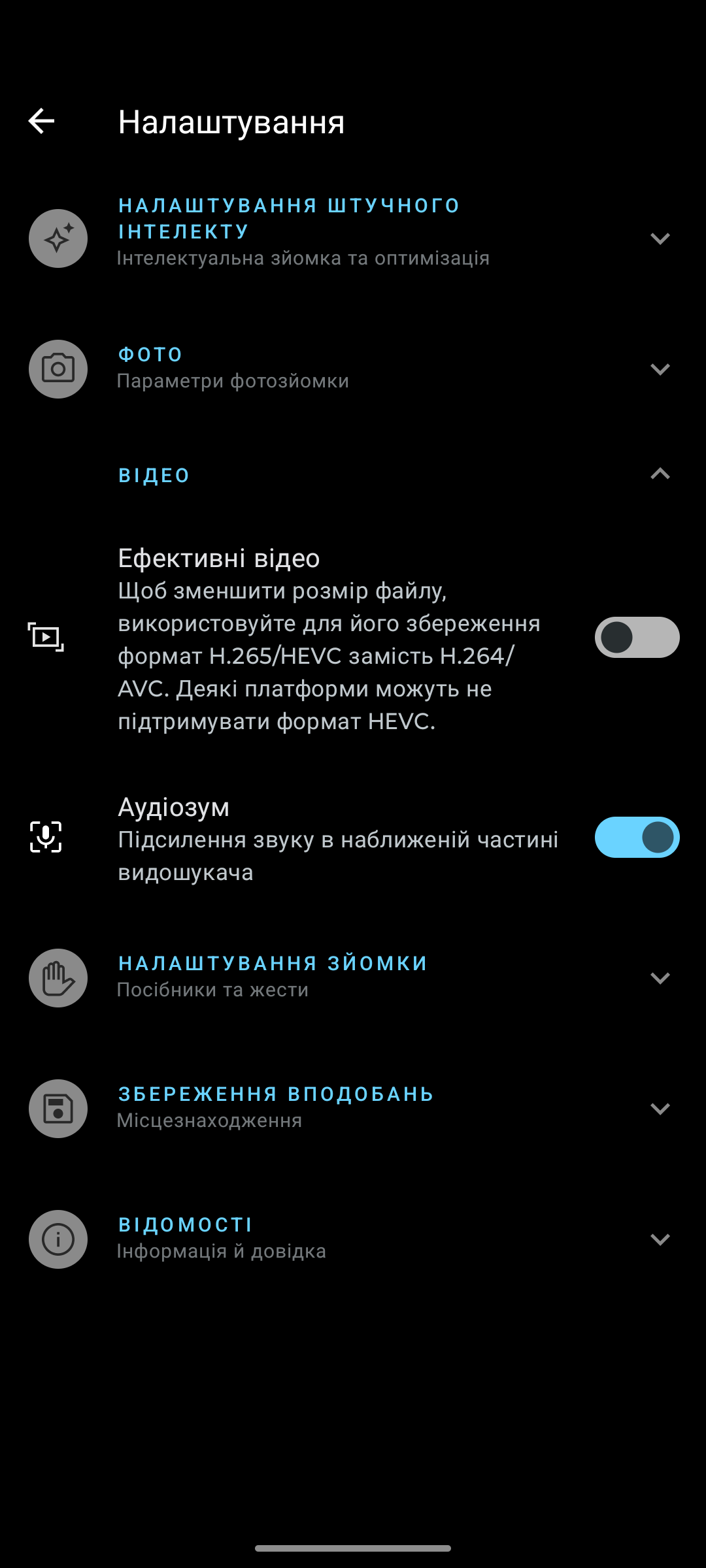Screen dimensions: 706x1568
Task: Go back using the top-left arrow
Action: pos(41,121)
